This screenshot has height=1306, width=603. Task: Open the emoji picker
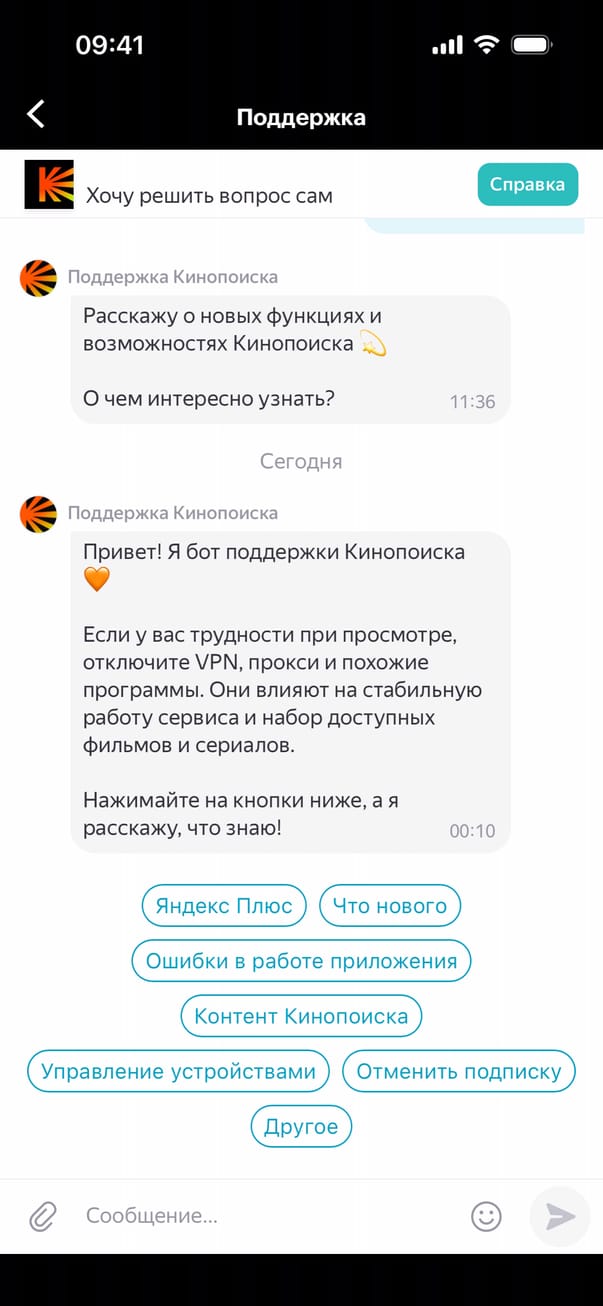click(x=486, y=1216)
